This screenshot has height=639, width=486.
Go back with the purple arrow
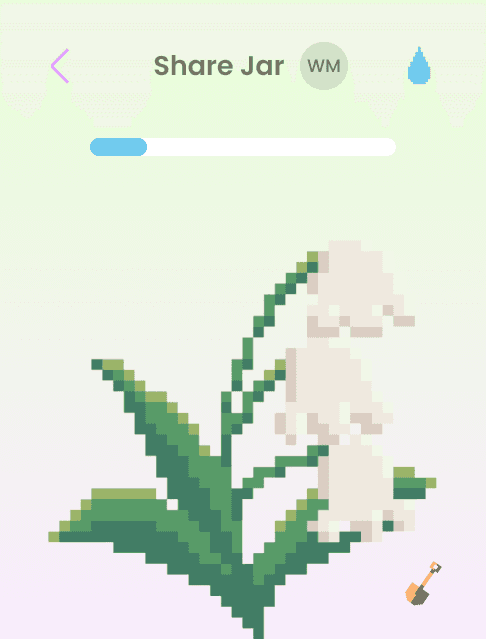(60, 66)
